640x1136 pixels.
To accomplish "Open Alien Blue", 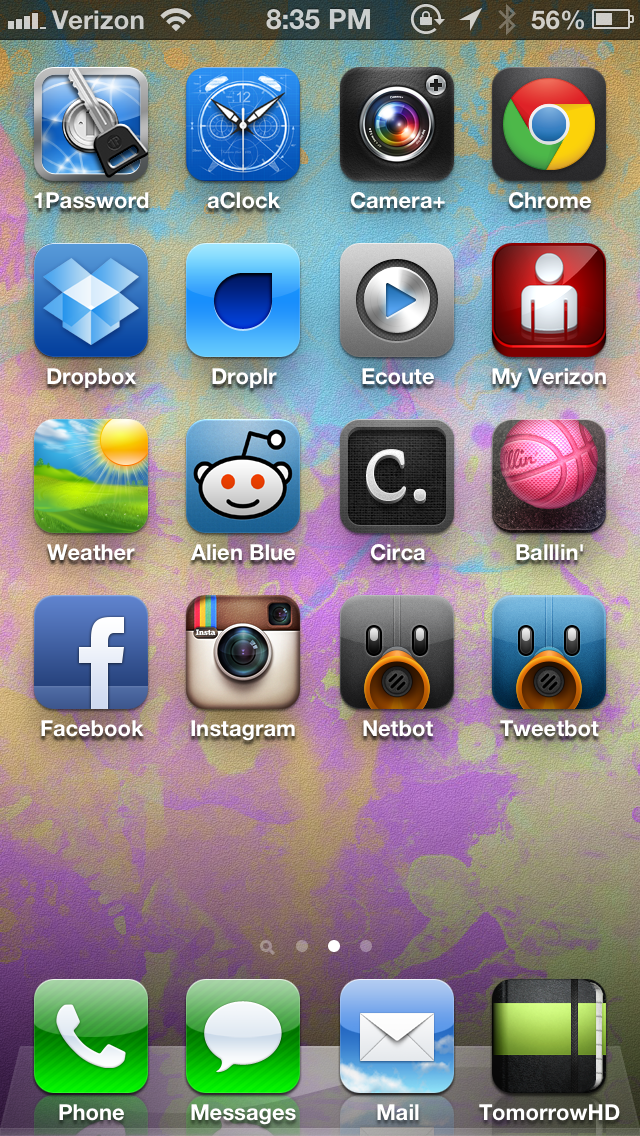I will [243, 476].
